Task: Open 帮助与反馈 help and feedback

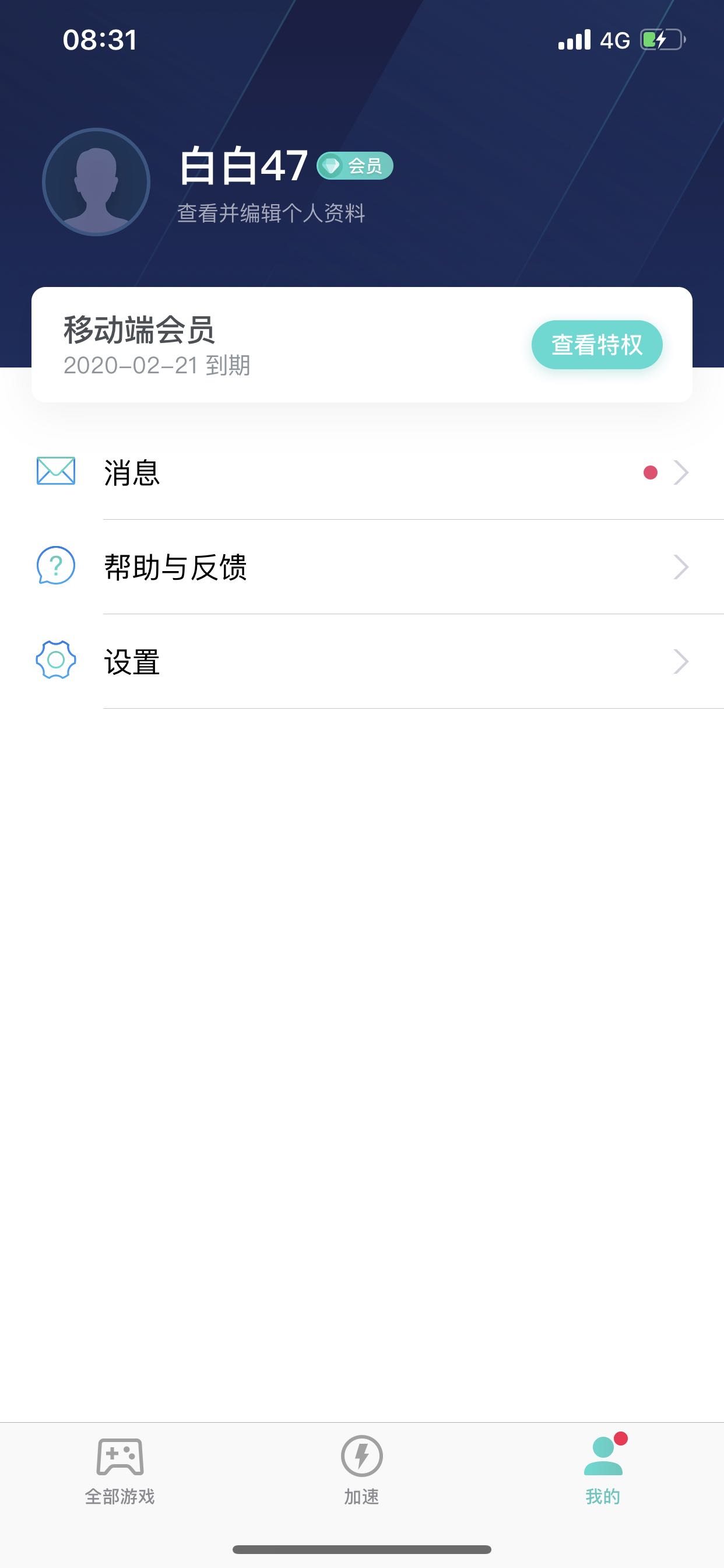Action: click(362, 566)
